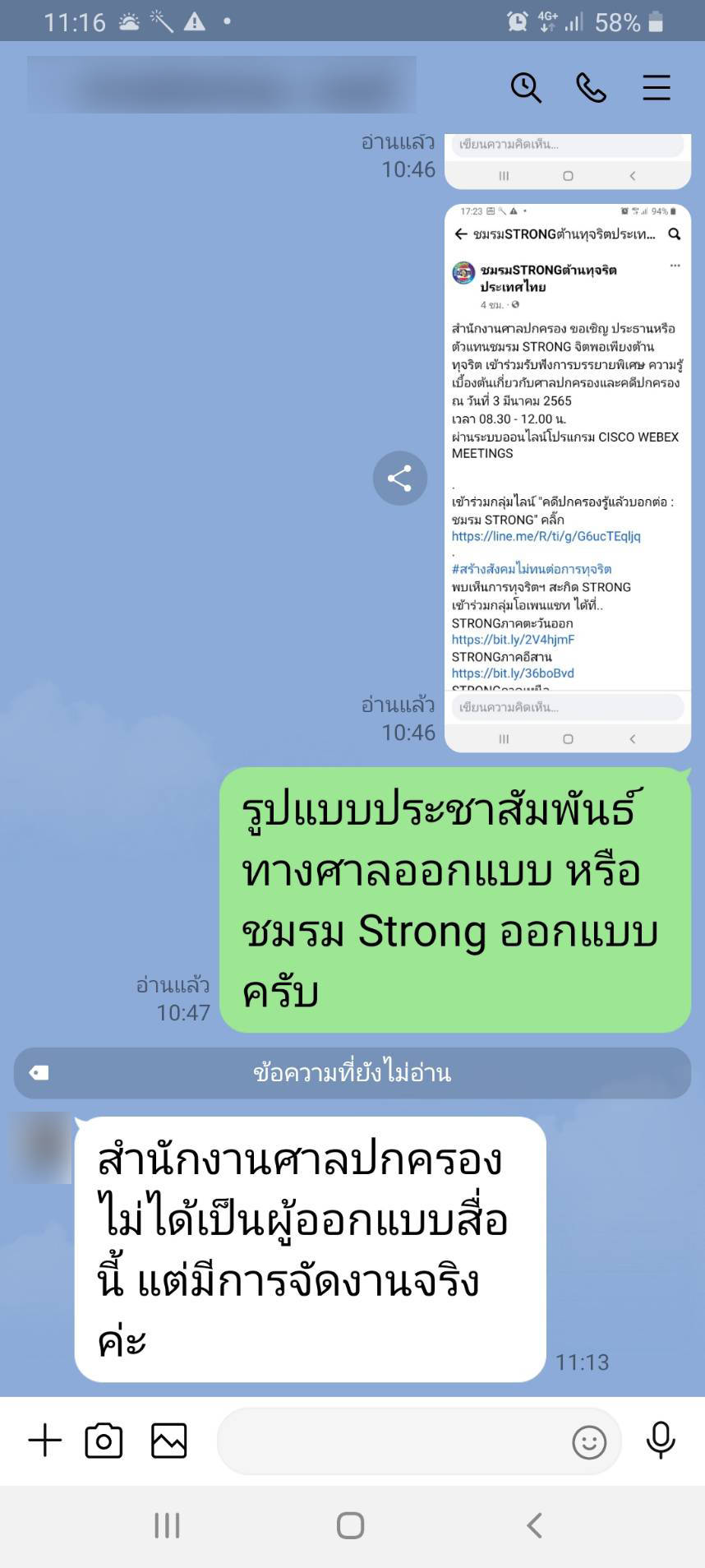Share the screenshot image message

coord(399,478)
